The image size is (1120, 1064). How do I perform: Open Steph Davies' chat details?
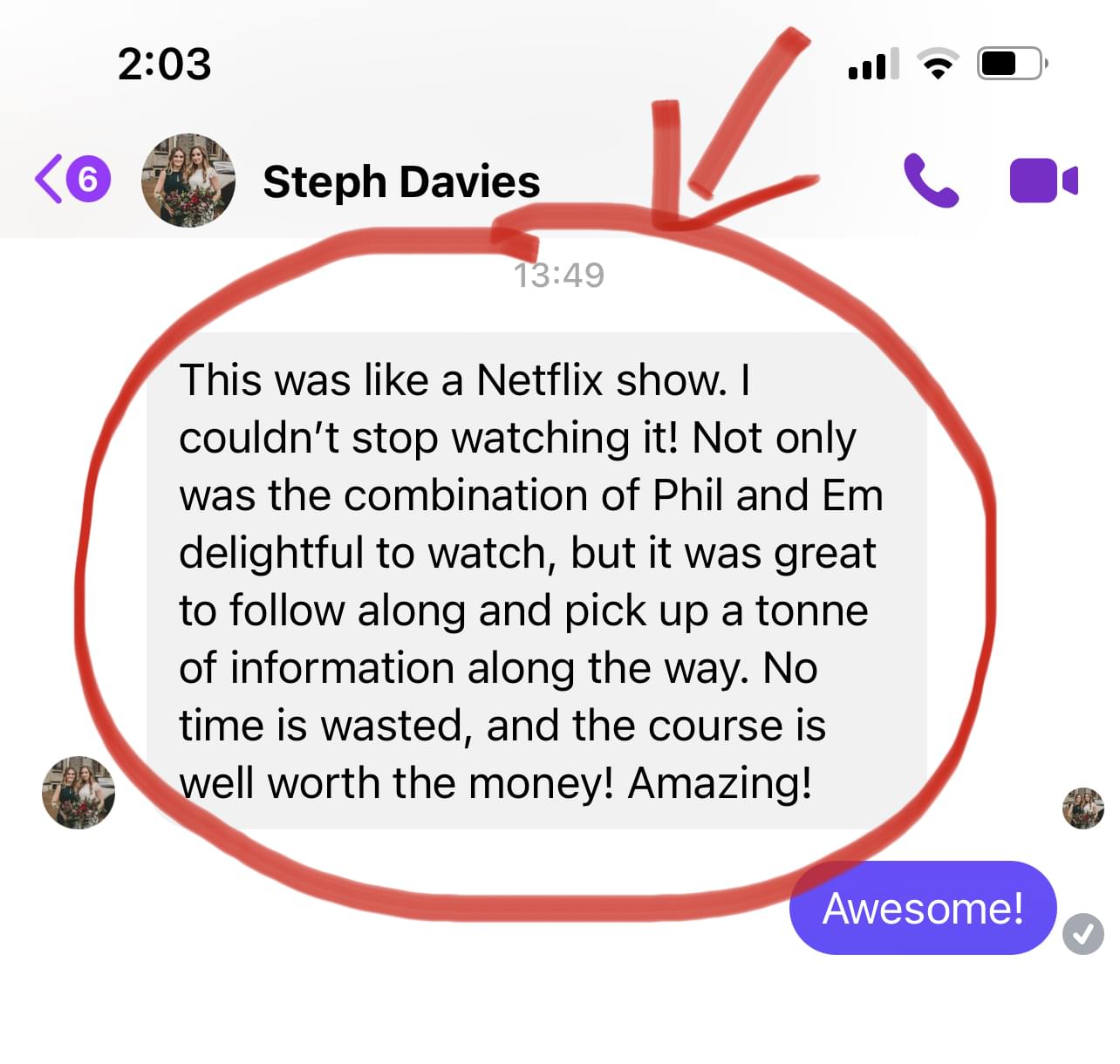pos(400,181)
